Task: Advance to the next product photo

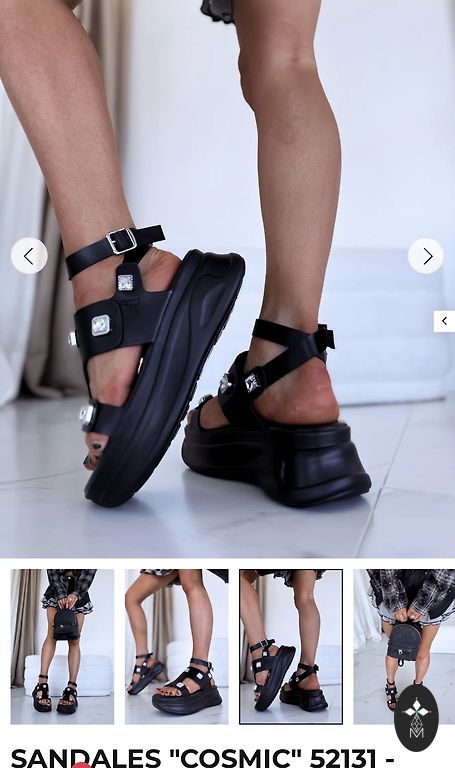Action: [426, 256]
